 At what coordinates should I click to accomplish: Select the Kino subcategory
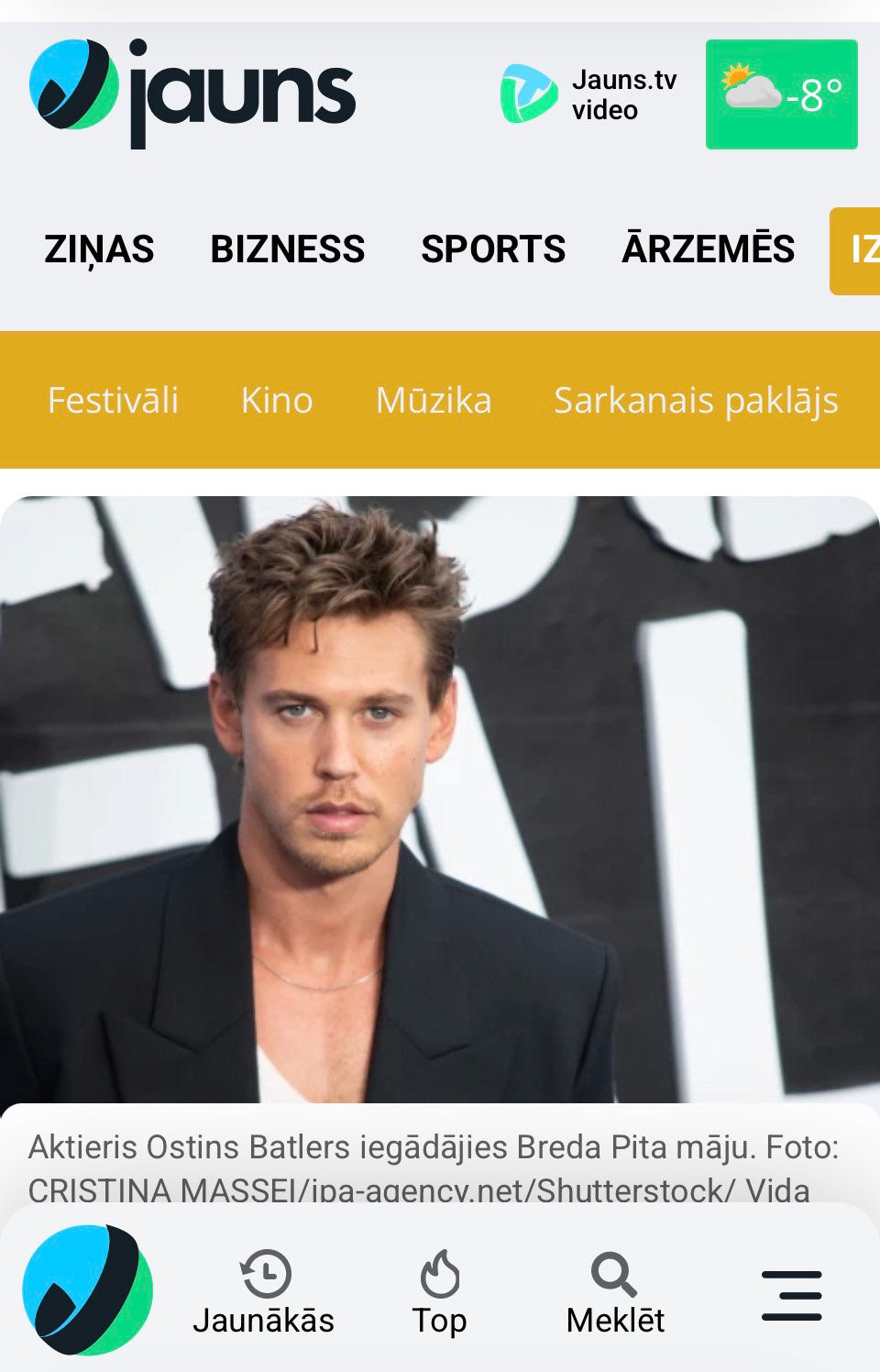click(x=277, y=400)
